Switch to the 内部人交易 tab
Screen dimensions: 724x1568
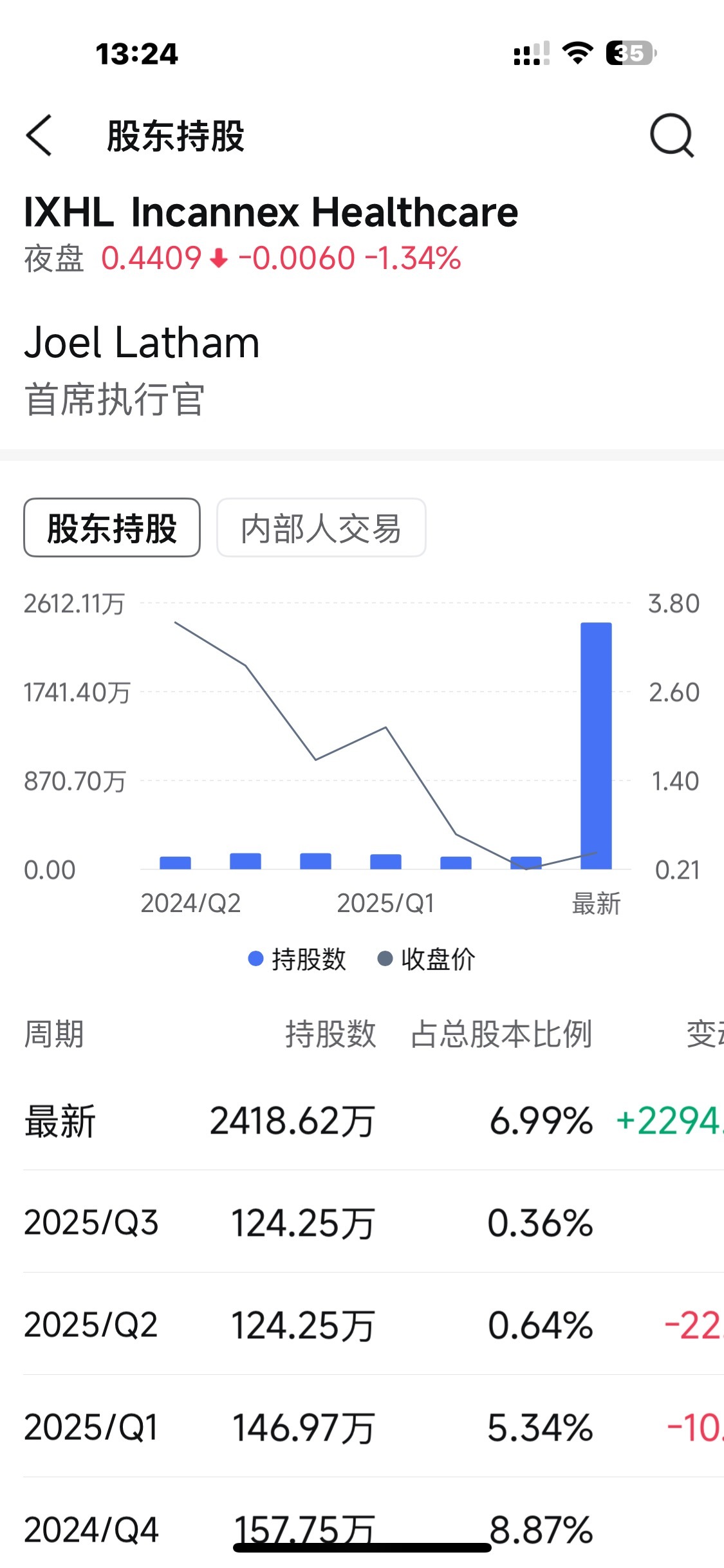click(321, 528)
